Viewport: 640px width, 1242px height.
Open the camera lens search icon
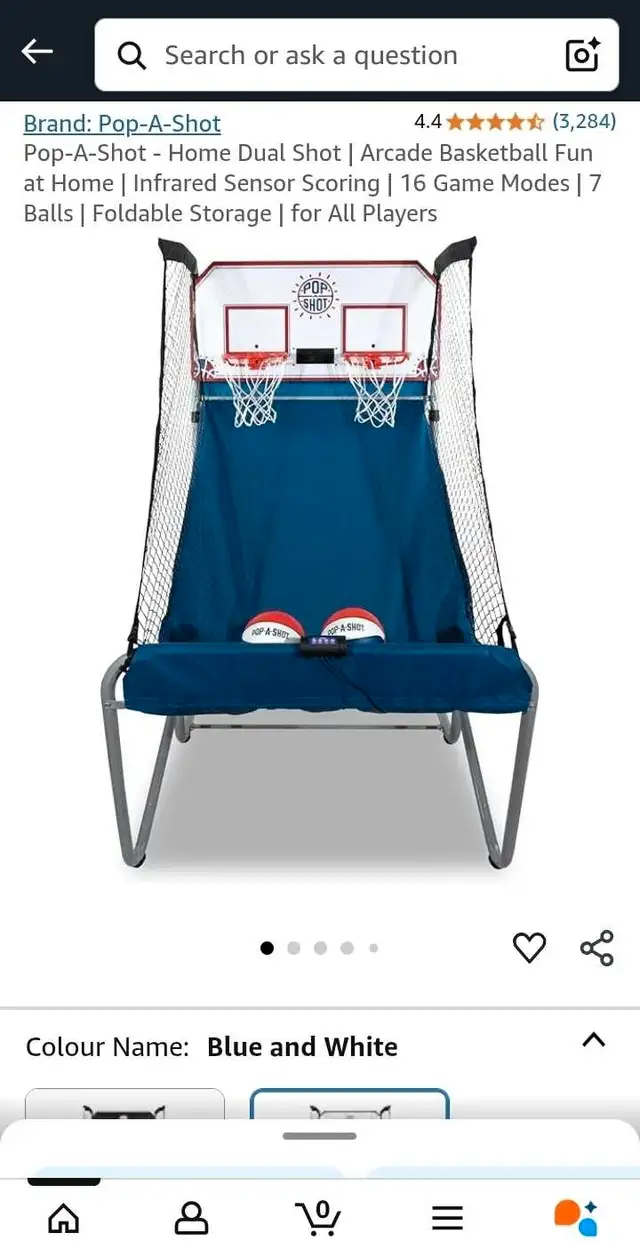[582, 55]
